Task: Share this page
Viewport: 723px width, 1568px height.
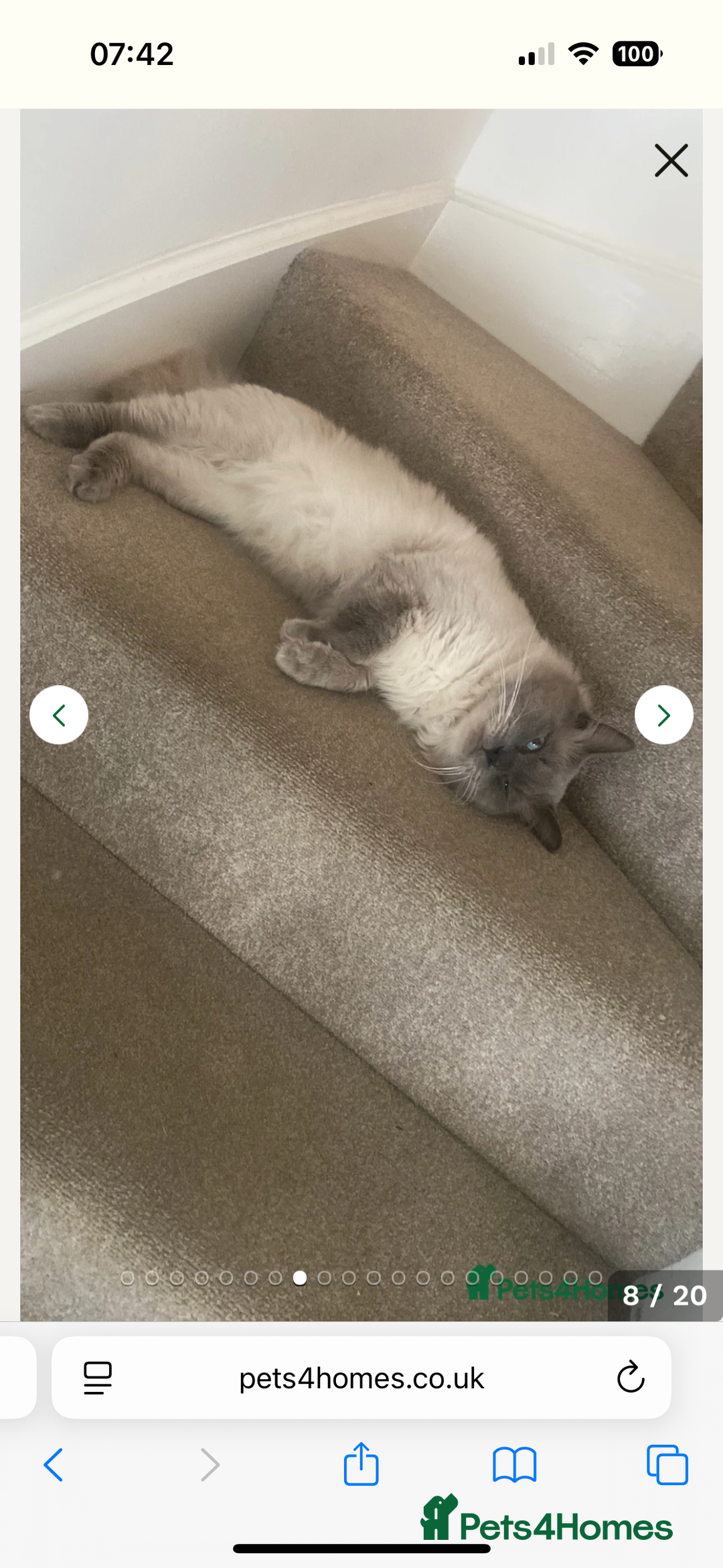Action: tap(361, 1464)
